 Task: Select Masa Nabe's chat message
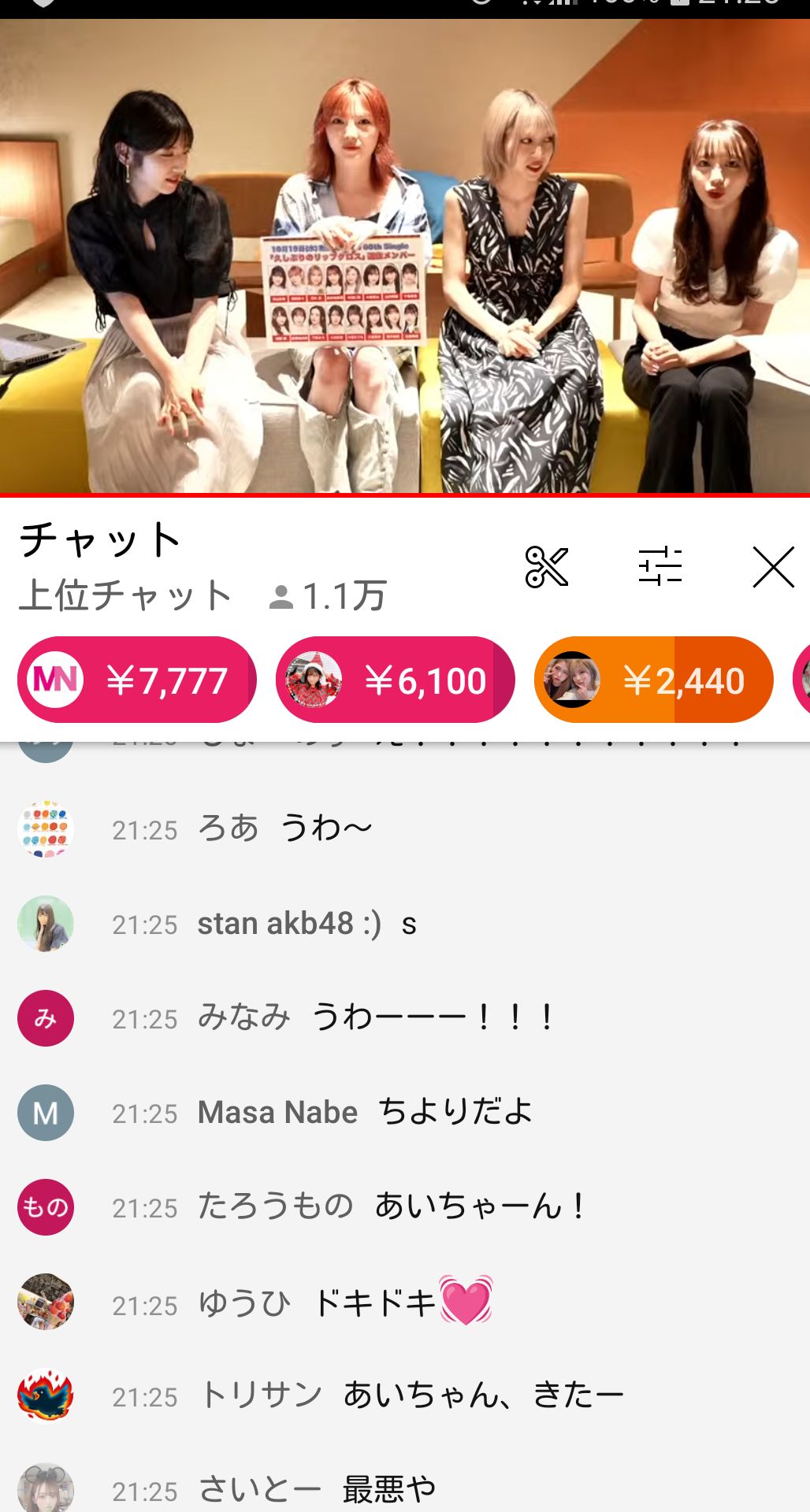point(405,1113)
